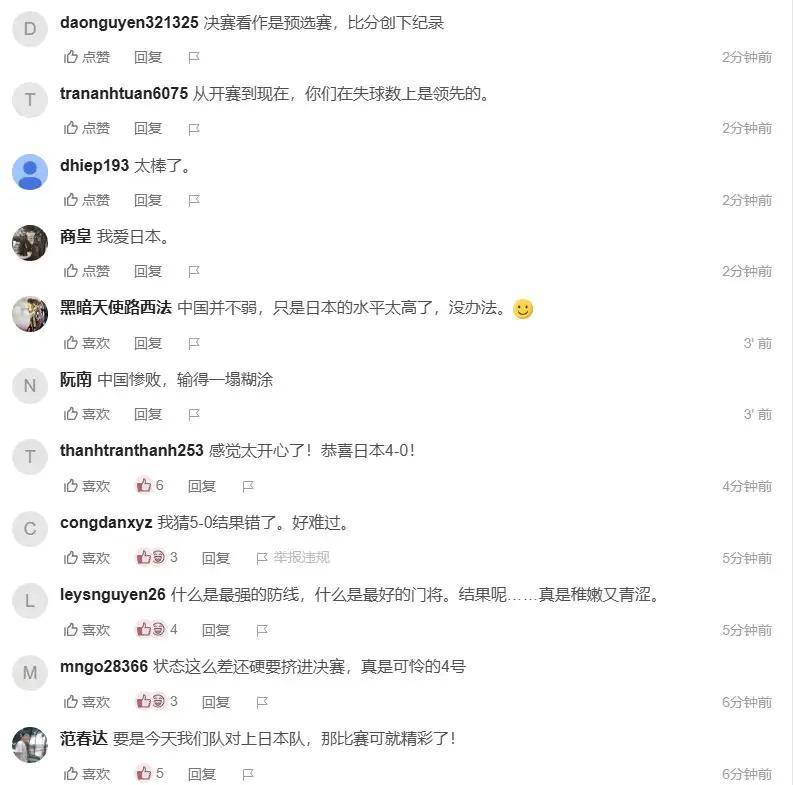Viewport: 793px width, 785px height.
Task: View the 6 reactions on thanhtranthanh253's comment
Action: (x=150, y=486)
